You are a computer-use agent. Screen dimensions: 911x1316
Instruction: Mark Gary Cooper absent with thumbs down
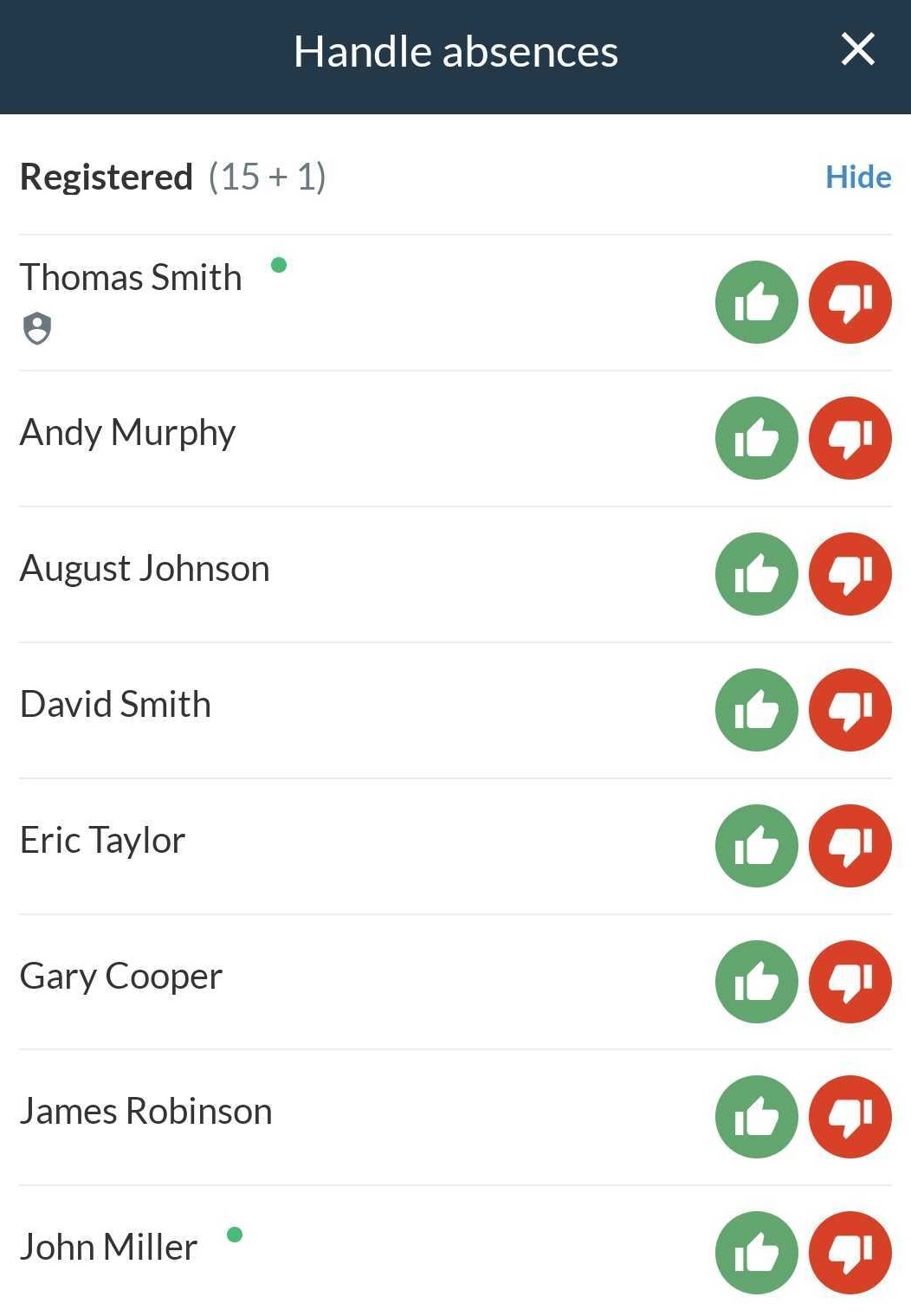(850, 982)
